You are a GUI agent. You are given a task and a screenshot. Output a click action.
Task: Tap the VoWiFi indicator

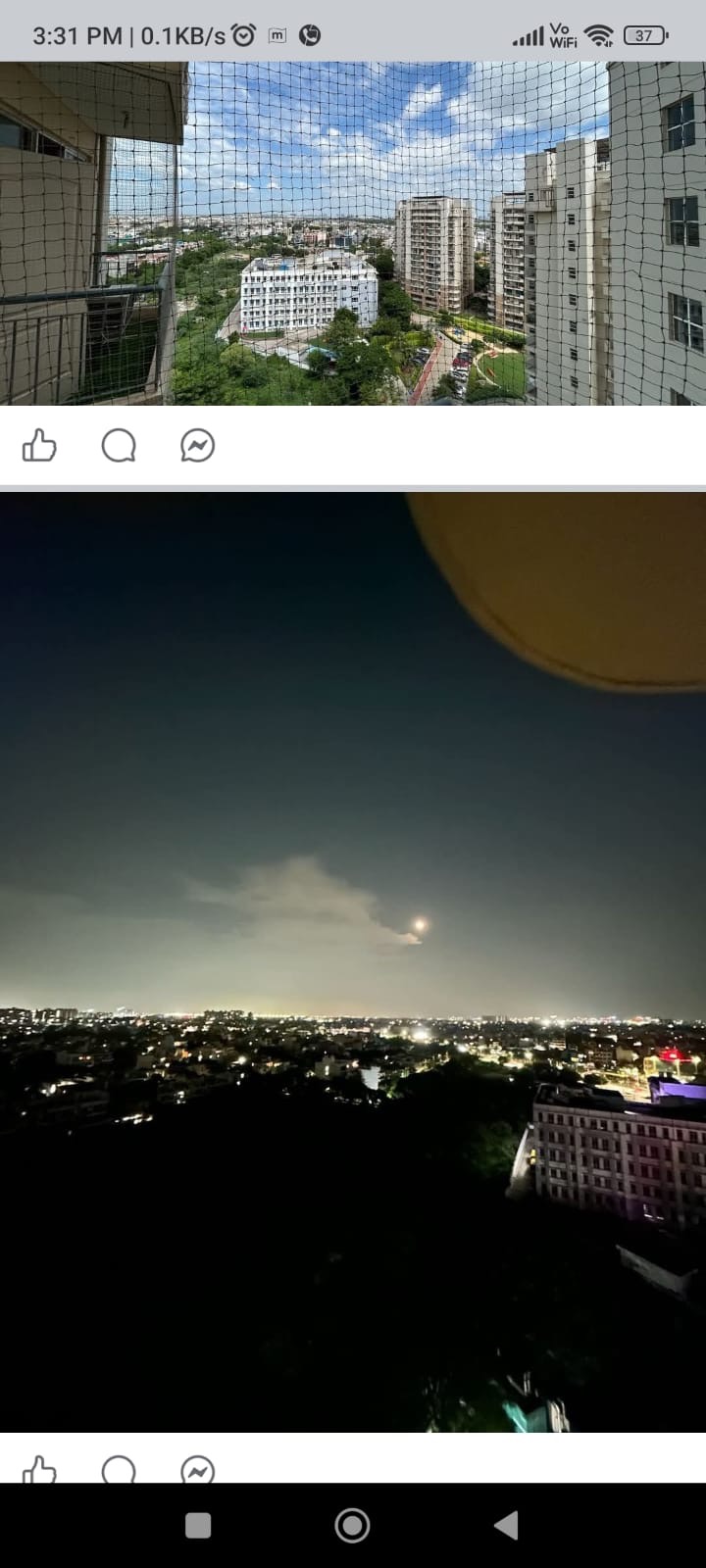pyautogui.click(x=562, y=34)
